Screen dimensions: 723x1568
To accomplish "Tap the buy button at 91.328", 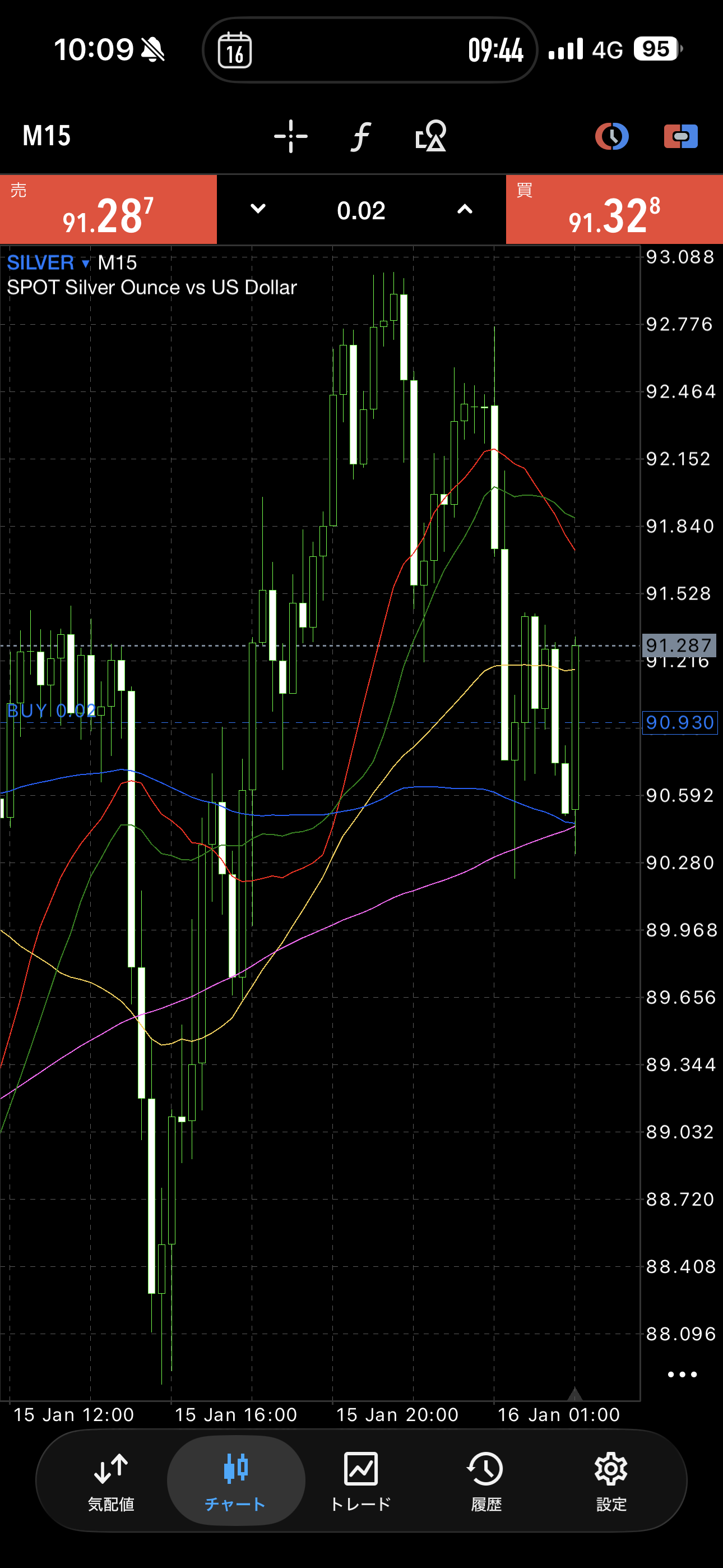I will [x=614, y=210].
